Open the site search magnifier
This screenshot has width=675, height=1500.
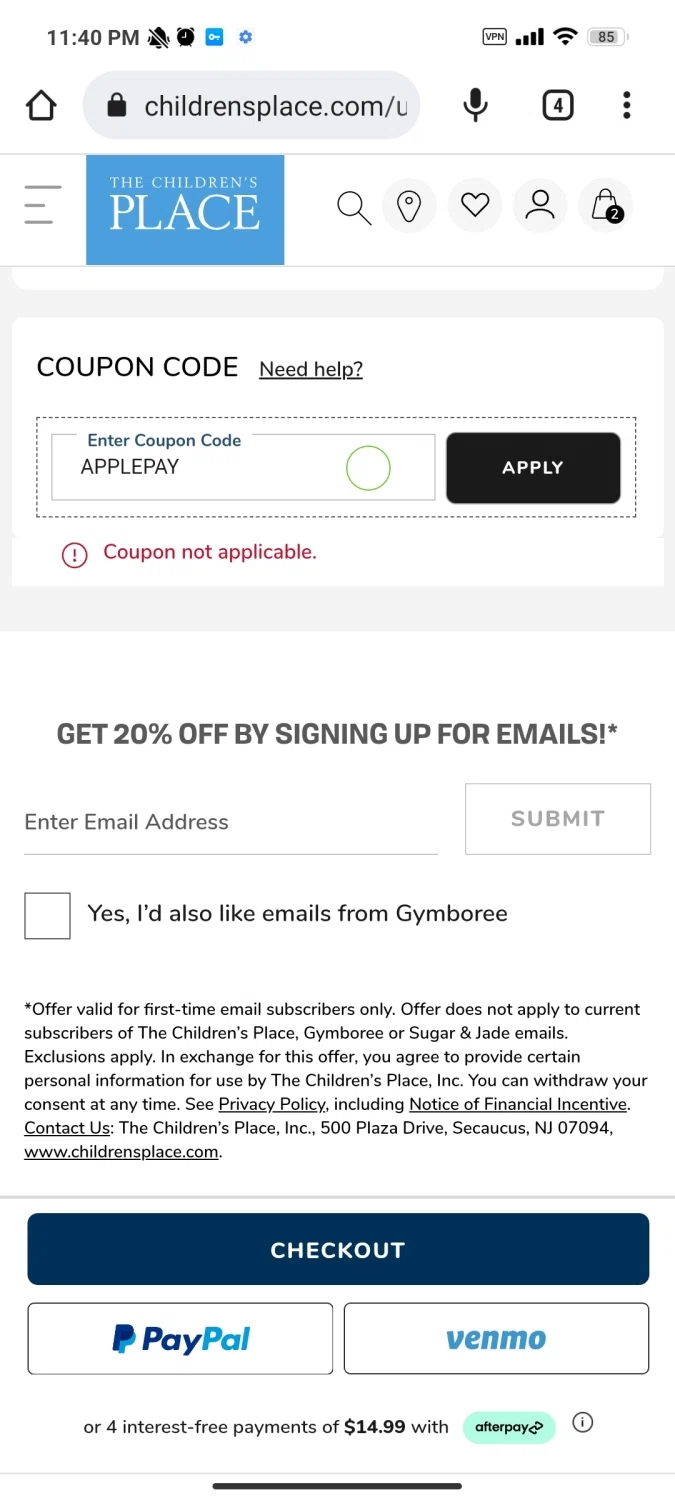point(354,208)
